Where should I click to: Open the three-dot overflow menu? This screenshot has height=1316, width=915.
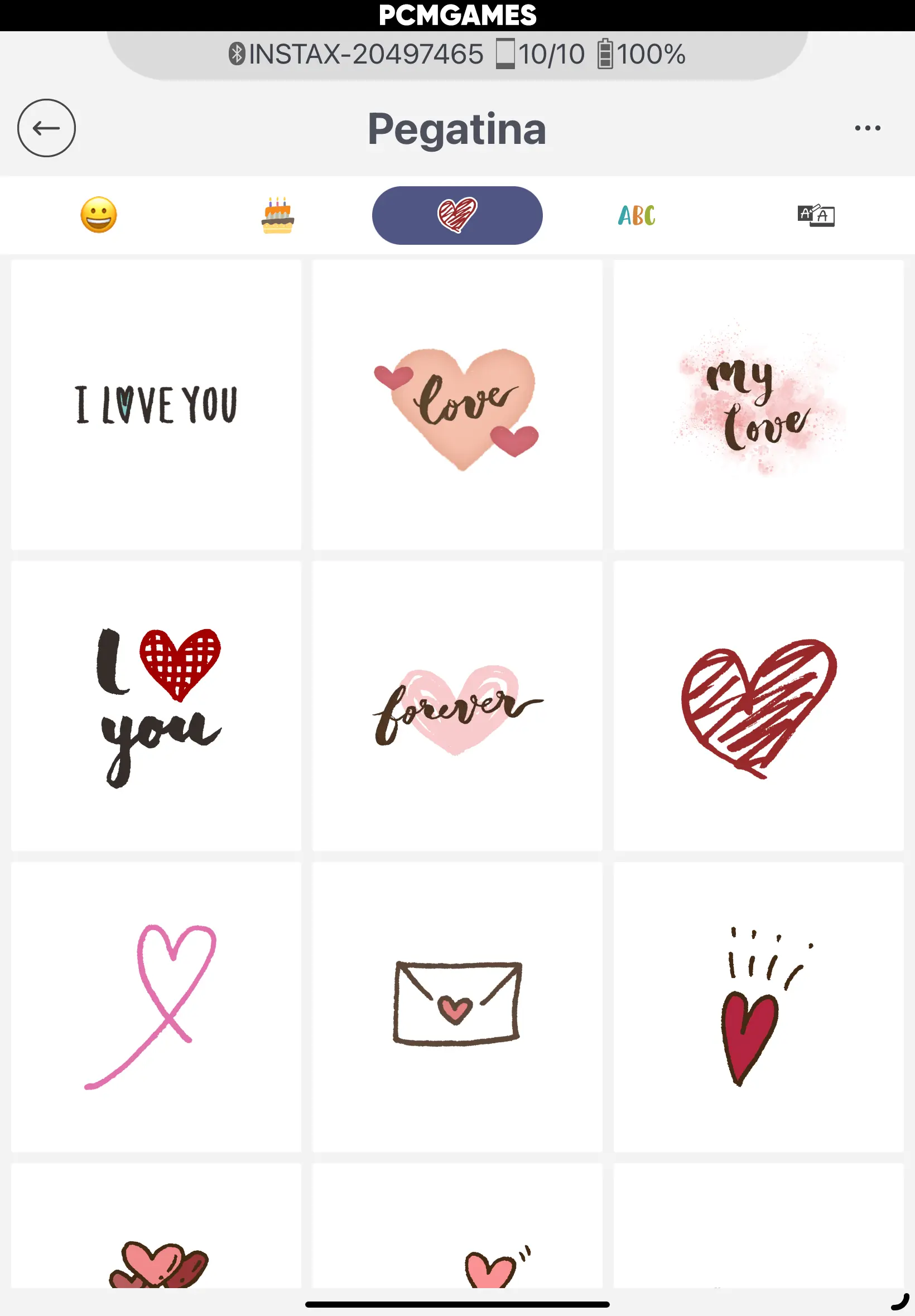pyautogui.click(x=867, y=128)
